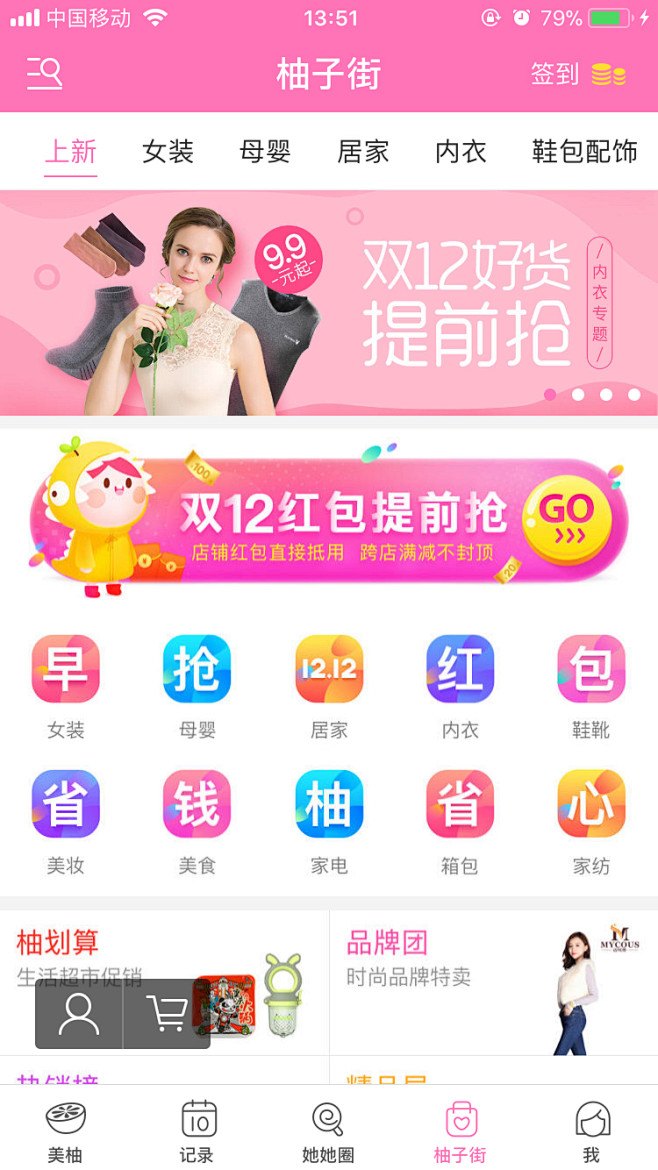Go to the 她她圈 bottom tab

[328, 1130]
